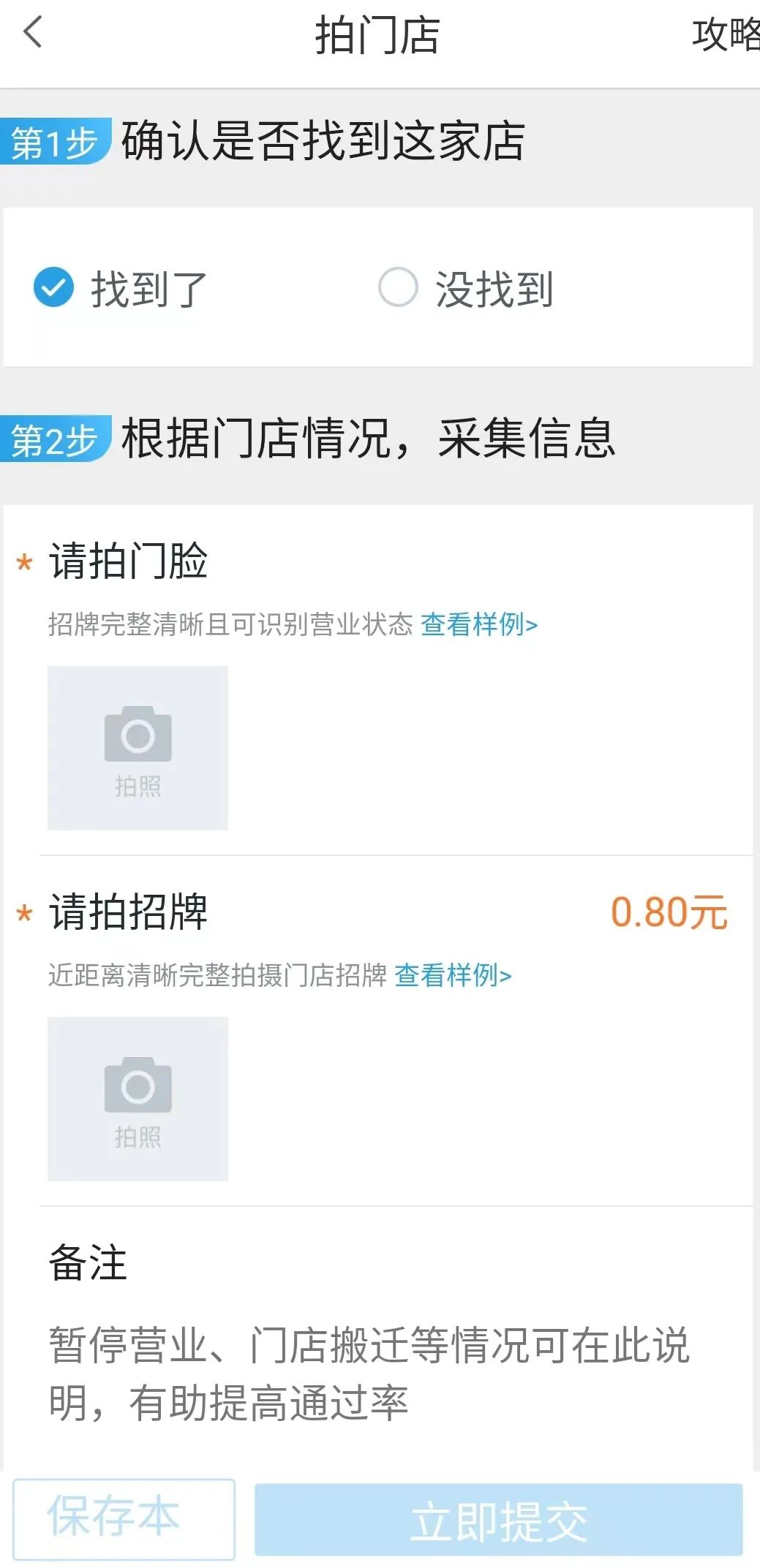The height and width of the screenshot is (1568, 760).
Task: Open the 攻略 guide
Action: [726, 34]
